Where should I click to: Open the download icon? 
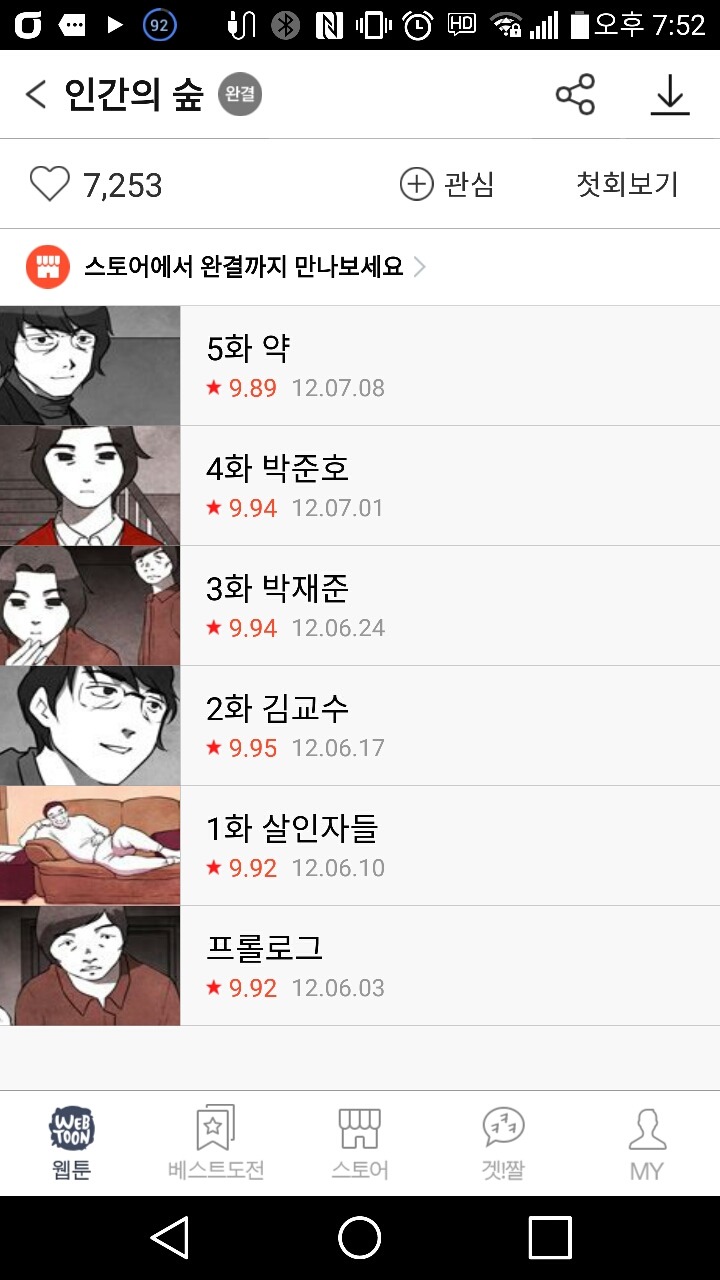click(x=669, y=95)
